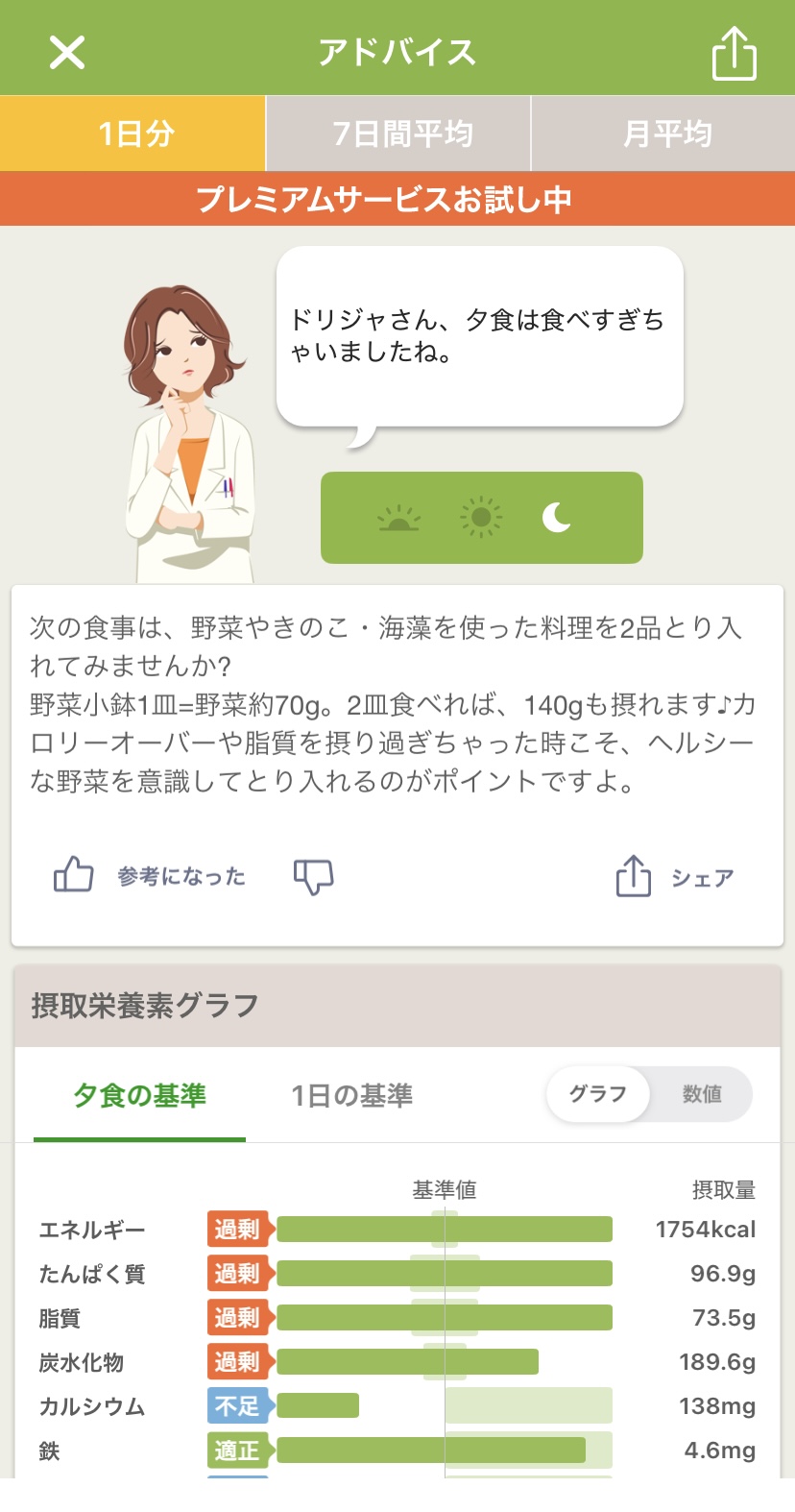Image resolution: width=795 pixels, height=1512 pixels.
Task: Open the share icon in the header
Action: [x=734, y=53]
